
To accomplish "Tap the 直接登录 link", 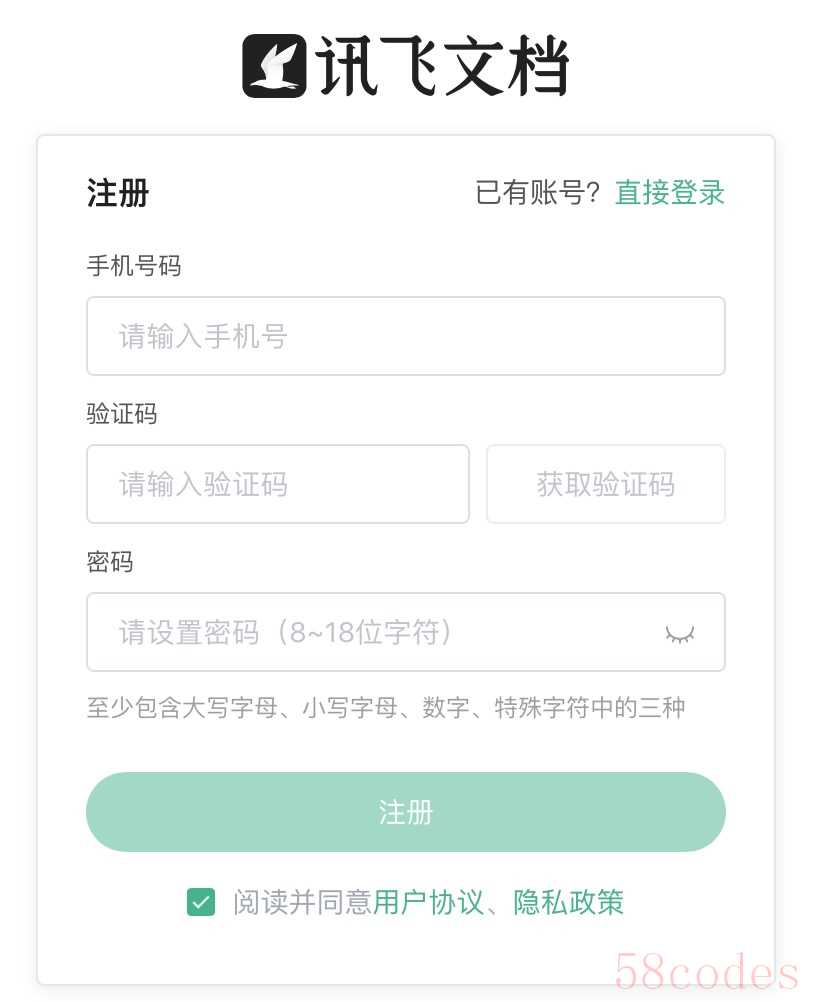I will (669, 192).
